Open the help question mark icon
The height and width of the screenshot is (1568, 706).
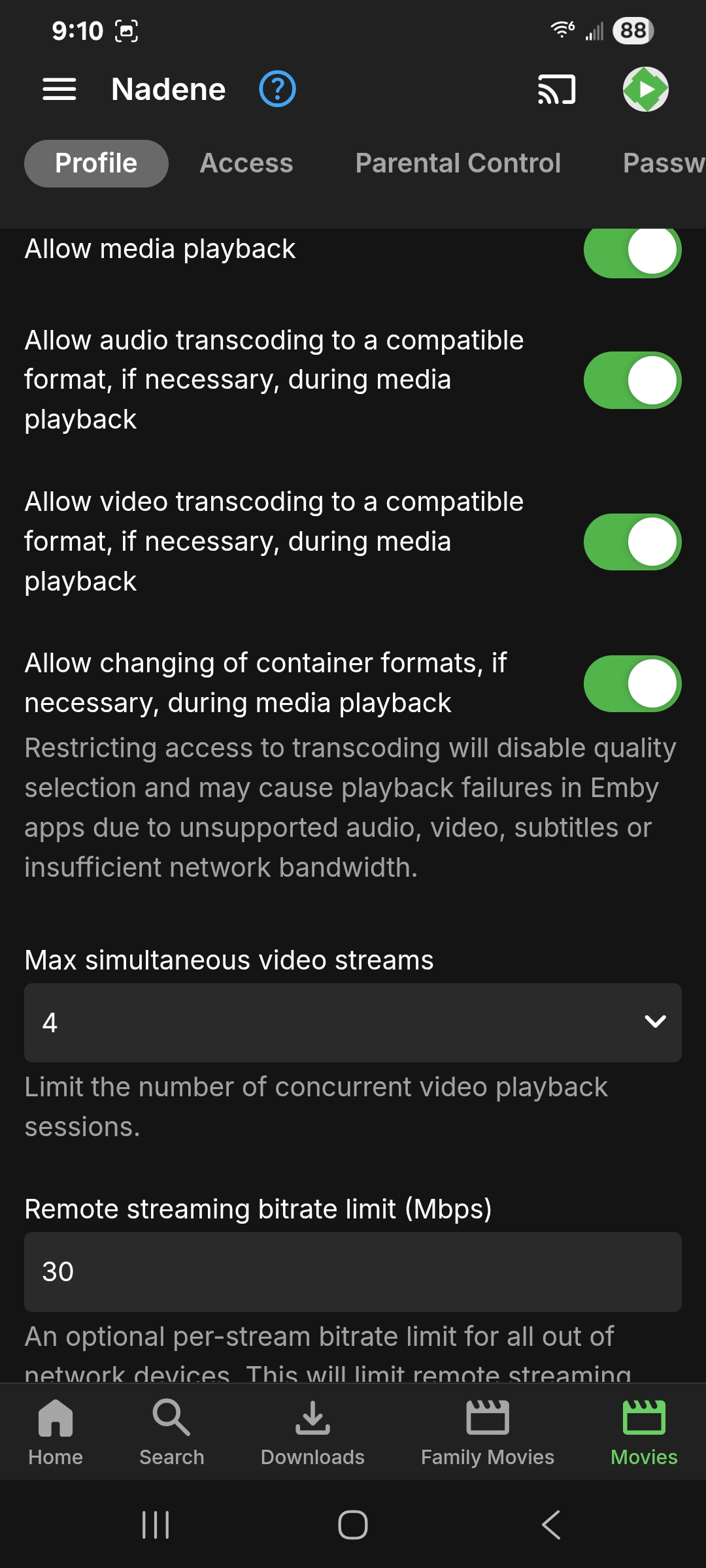click(277, 90)
